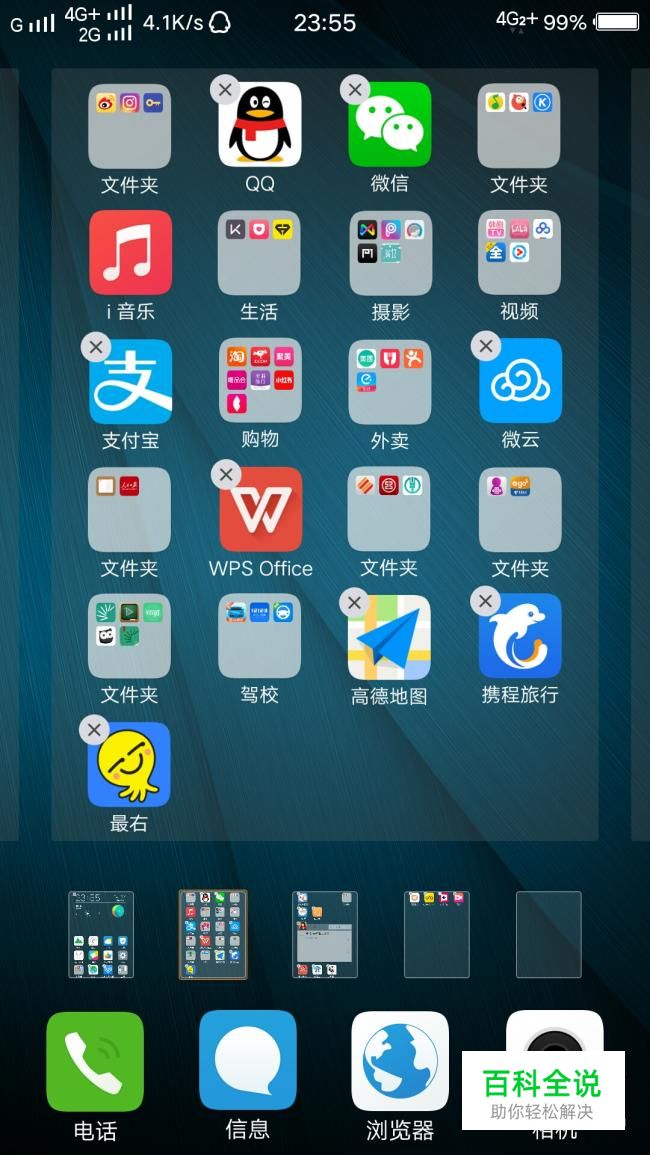Open the 外卖 folder

(390, 381)
